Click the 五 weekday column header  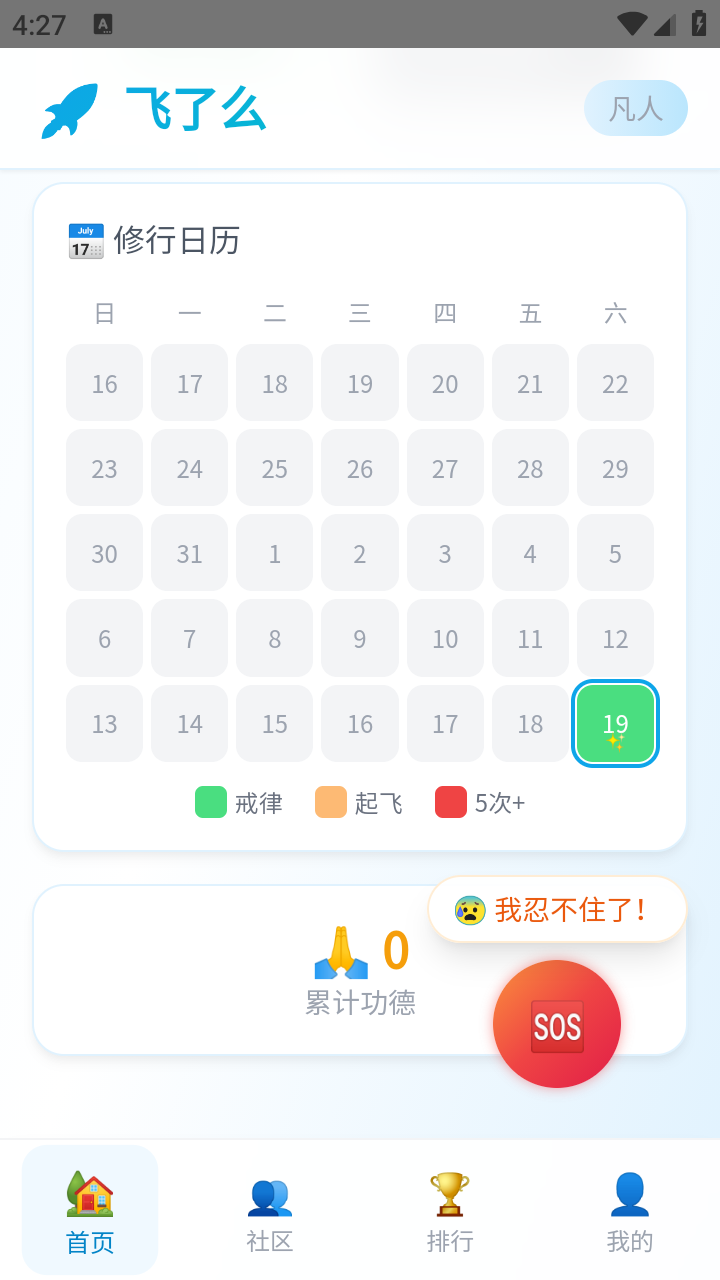tap(530, 313)
